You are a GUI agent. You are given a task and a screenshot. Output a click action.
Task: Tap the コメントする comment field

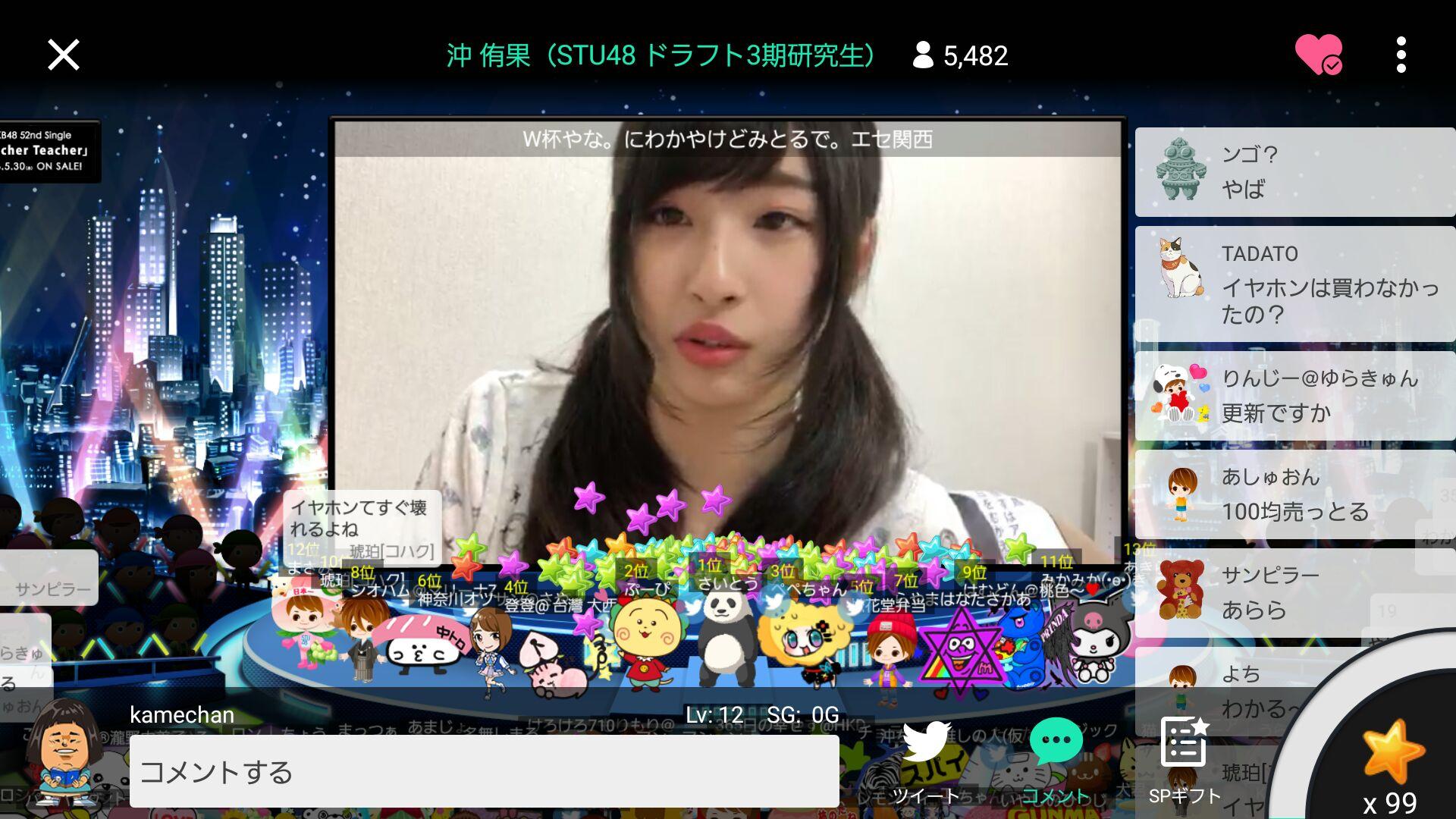(484, 771)
